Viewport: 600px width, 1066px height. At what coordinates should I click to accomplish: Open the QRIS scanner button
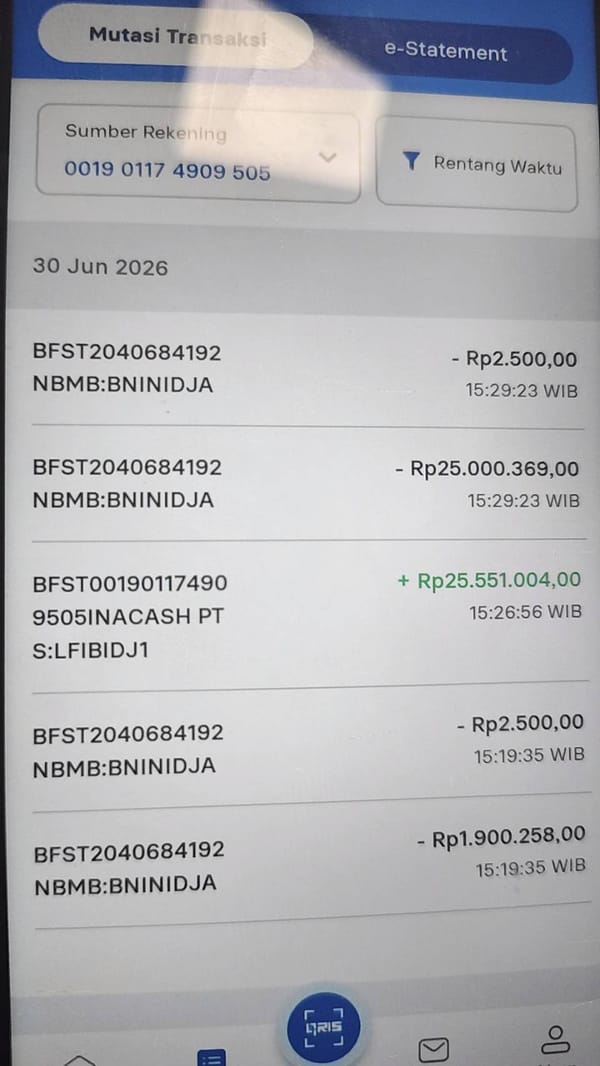click(323, 1025)
